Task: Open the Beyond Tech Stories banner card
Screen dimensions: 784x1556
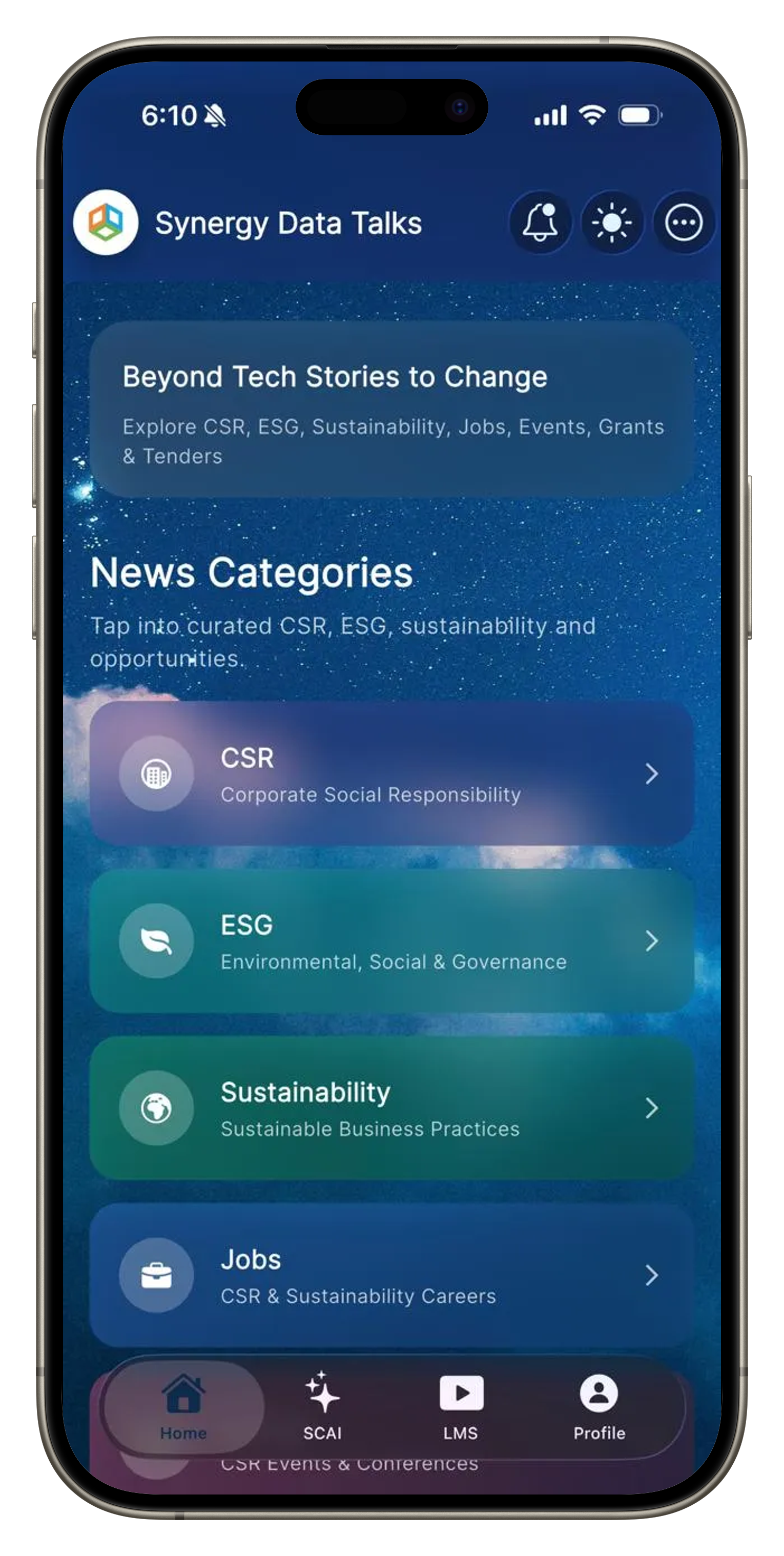Action: (x=391, y=409)
